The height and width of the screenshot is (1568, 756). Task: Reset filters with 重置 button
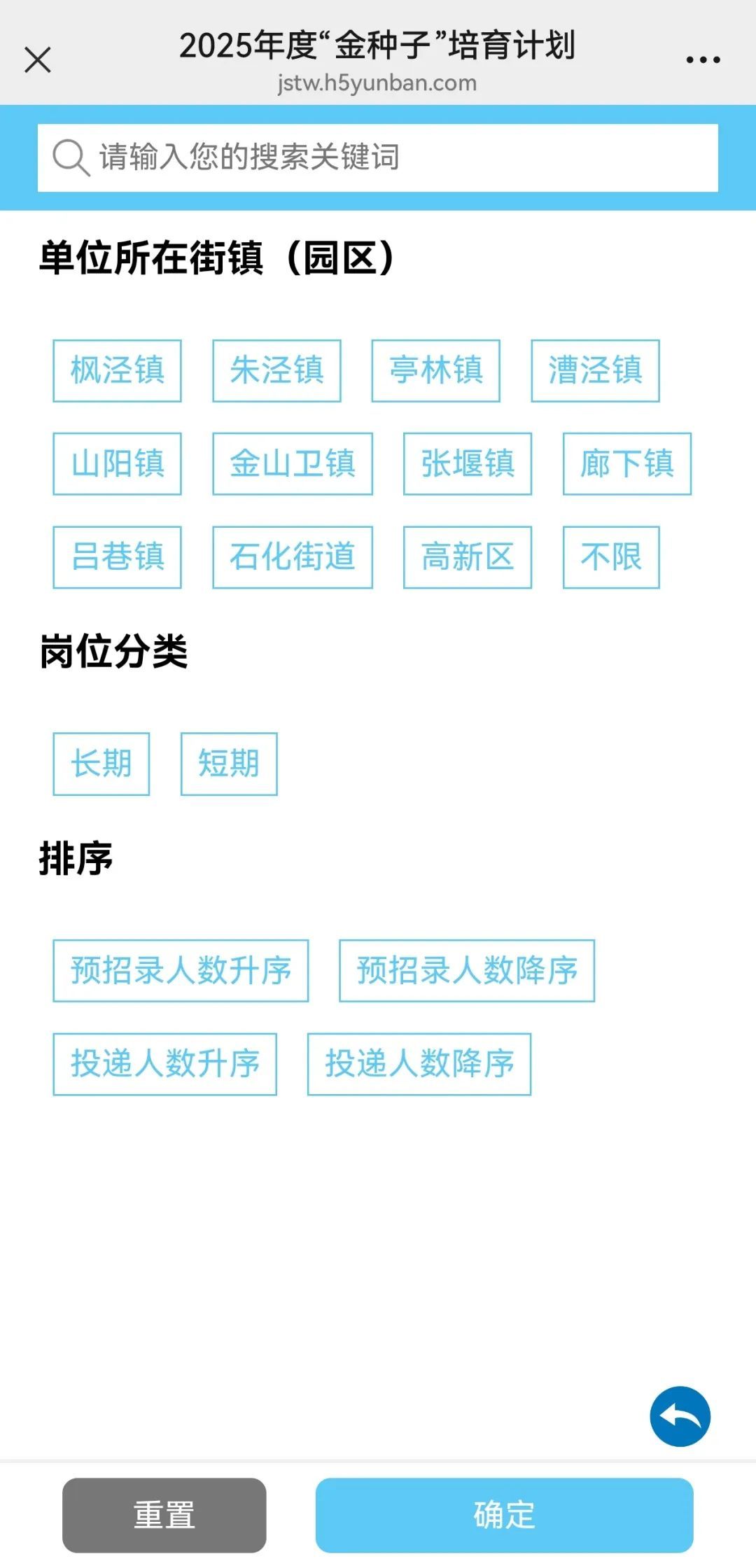point(164,1515)
